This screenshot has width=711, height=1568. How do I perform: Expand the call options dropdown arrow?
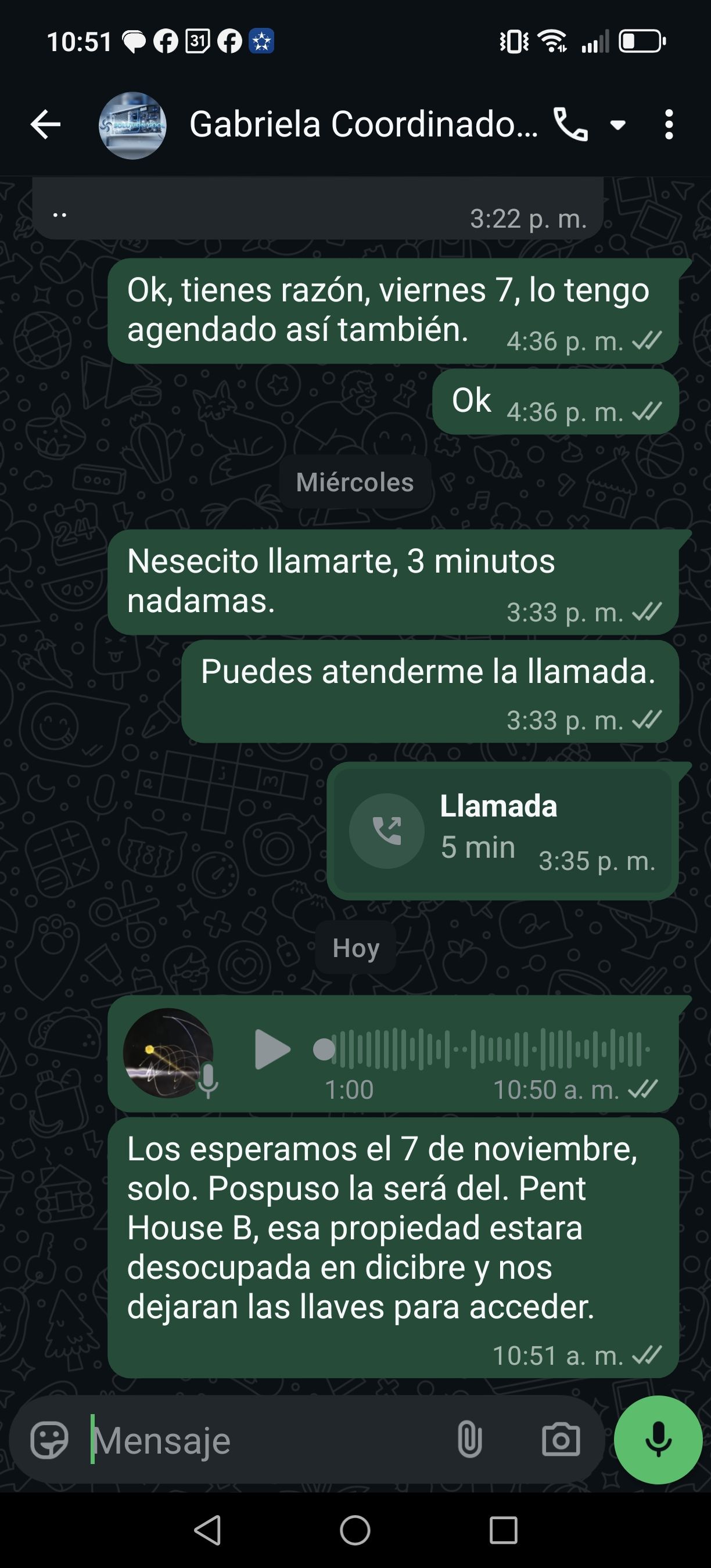pyautogui.click(x=618, y=125)
